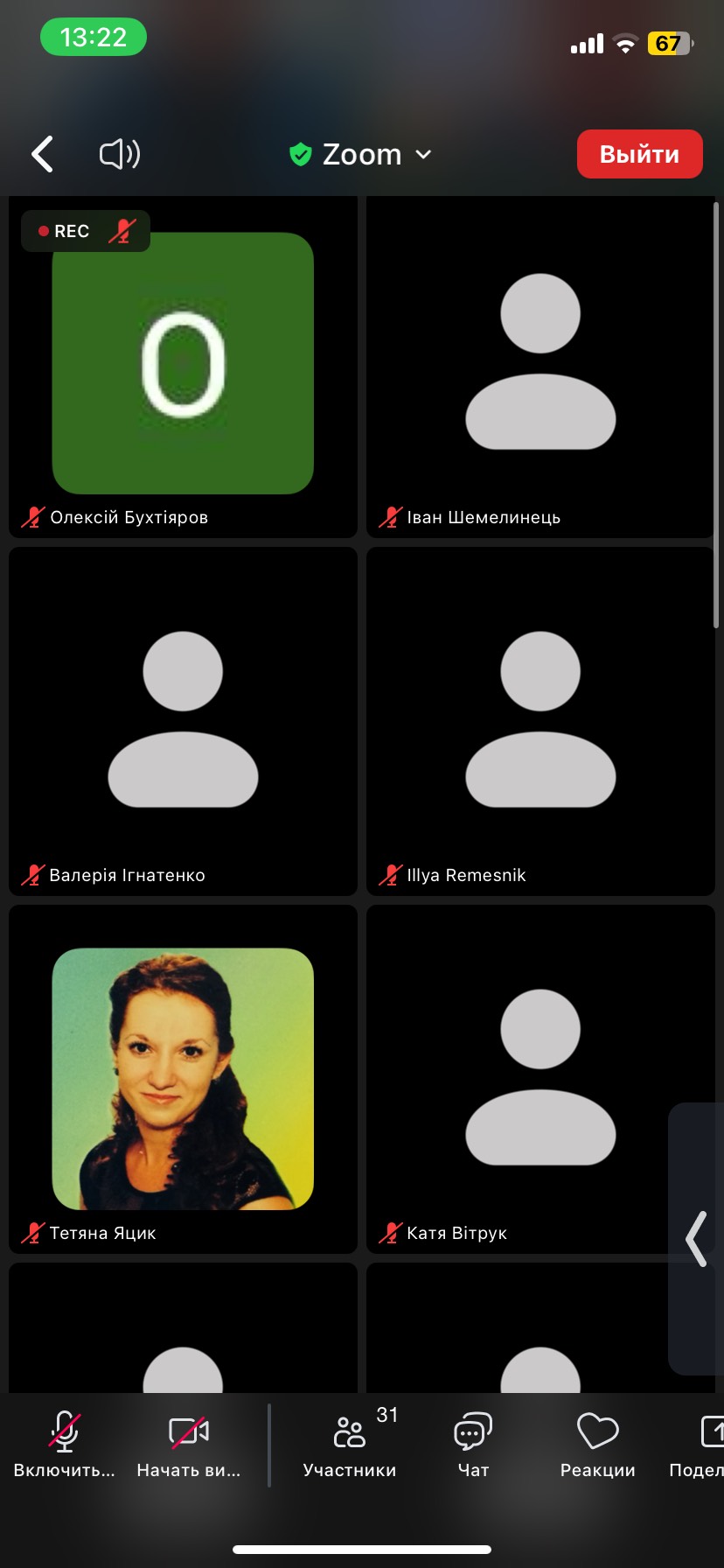Expand the Zoom meeting info dropdown
Viewport: 724px width, 1568px height.
[x=361, y=155]
